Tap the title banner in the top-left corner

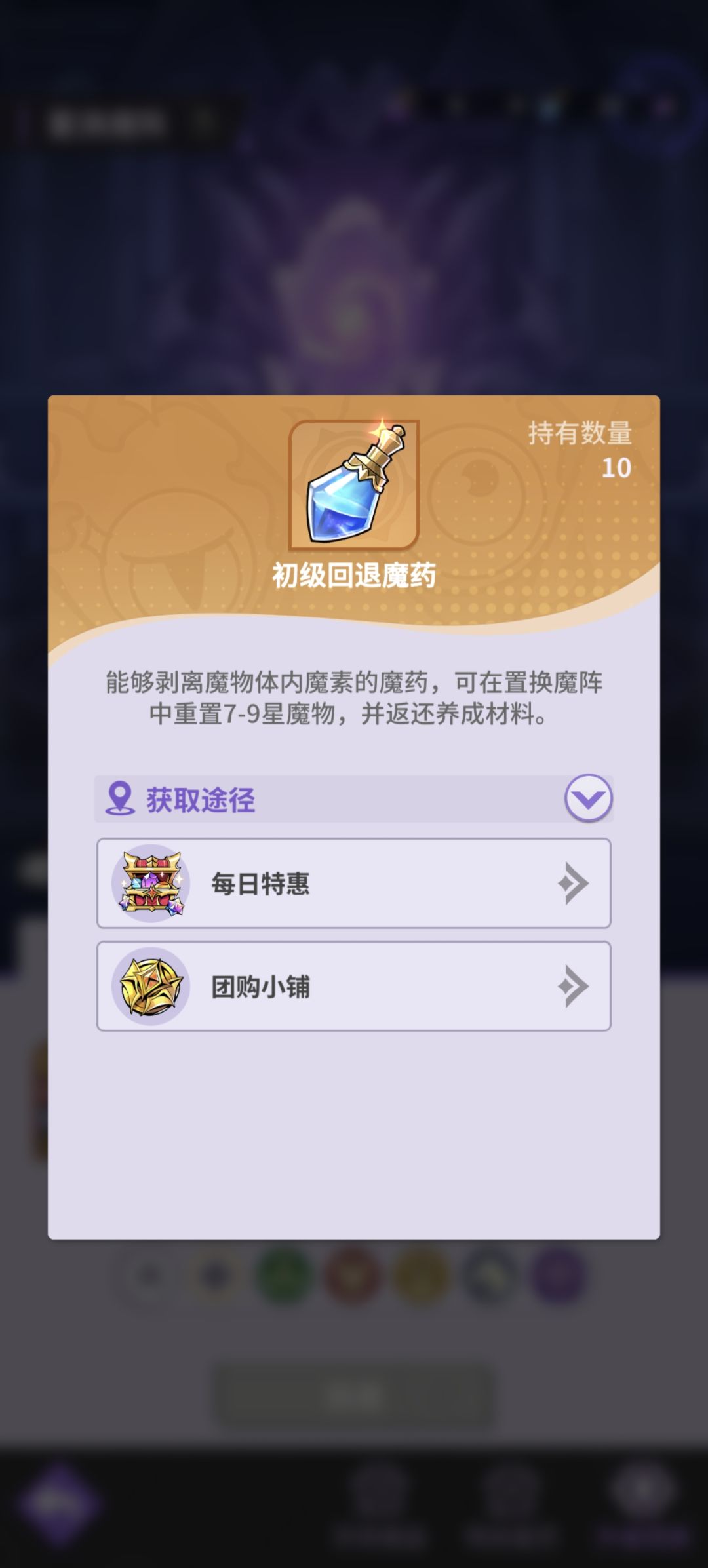tap(108, 125)
